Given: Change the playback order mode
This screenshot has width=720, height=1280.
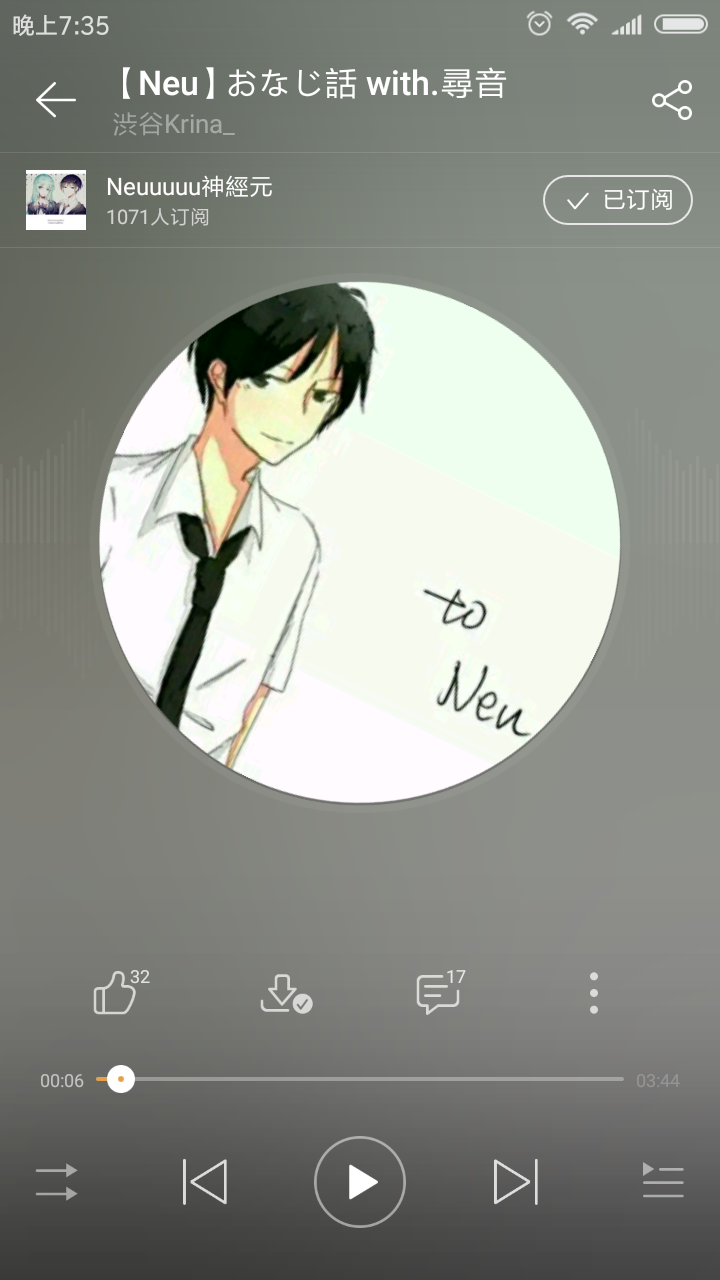Looking at the screenshot, I should [57, 1182].
